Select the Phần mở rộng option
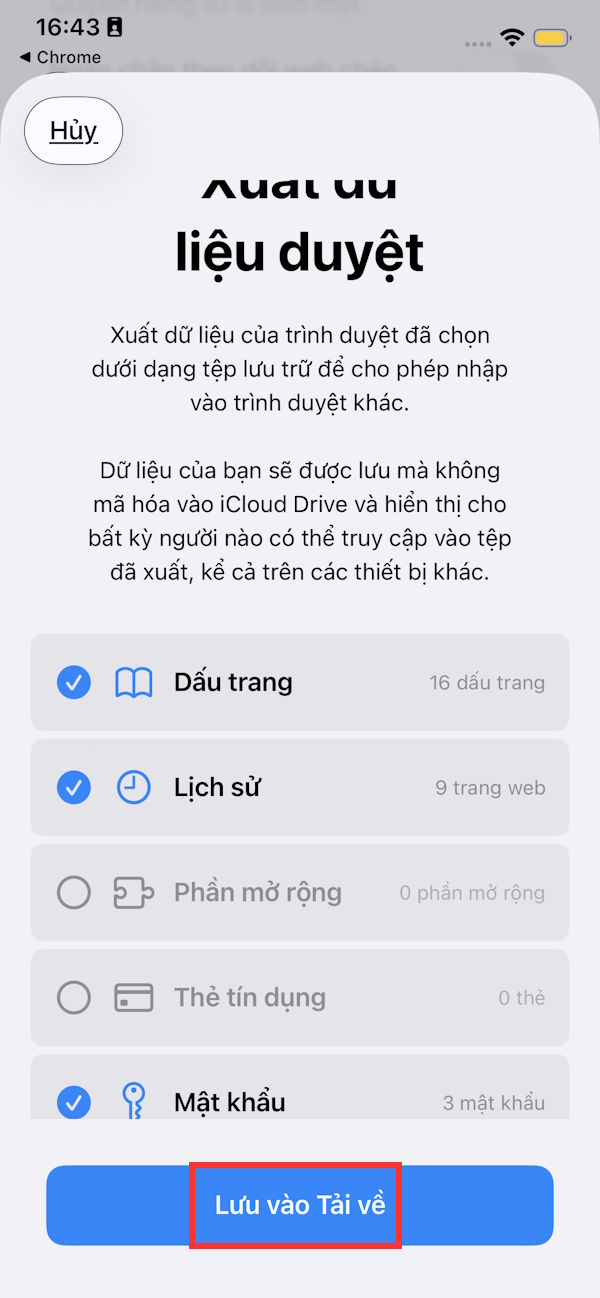The width and height of the screenshot is (600, 1298). point(74,892)
